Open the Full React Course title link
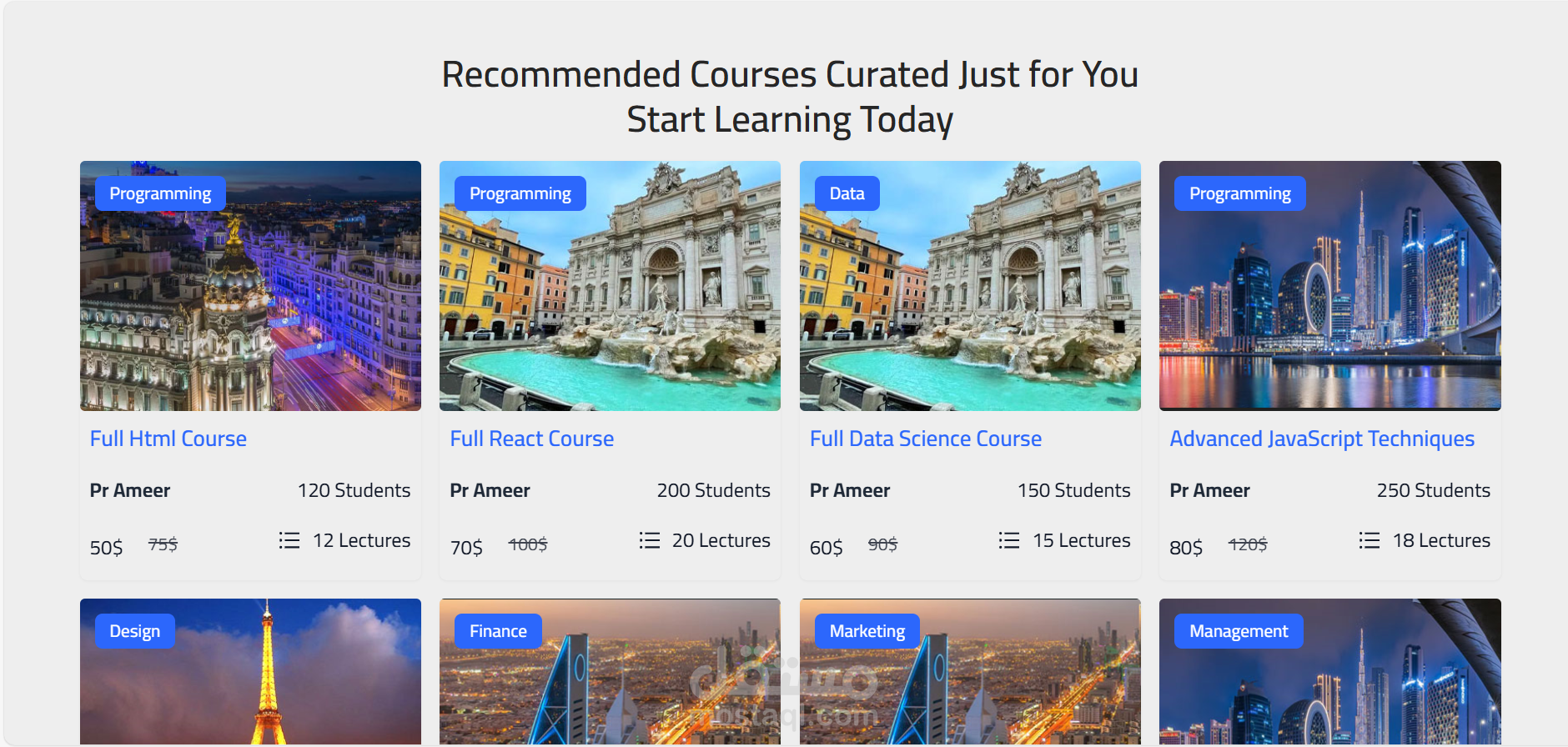Viewport: 1568px width, 747px height. [532, 439]
